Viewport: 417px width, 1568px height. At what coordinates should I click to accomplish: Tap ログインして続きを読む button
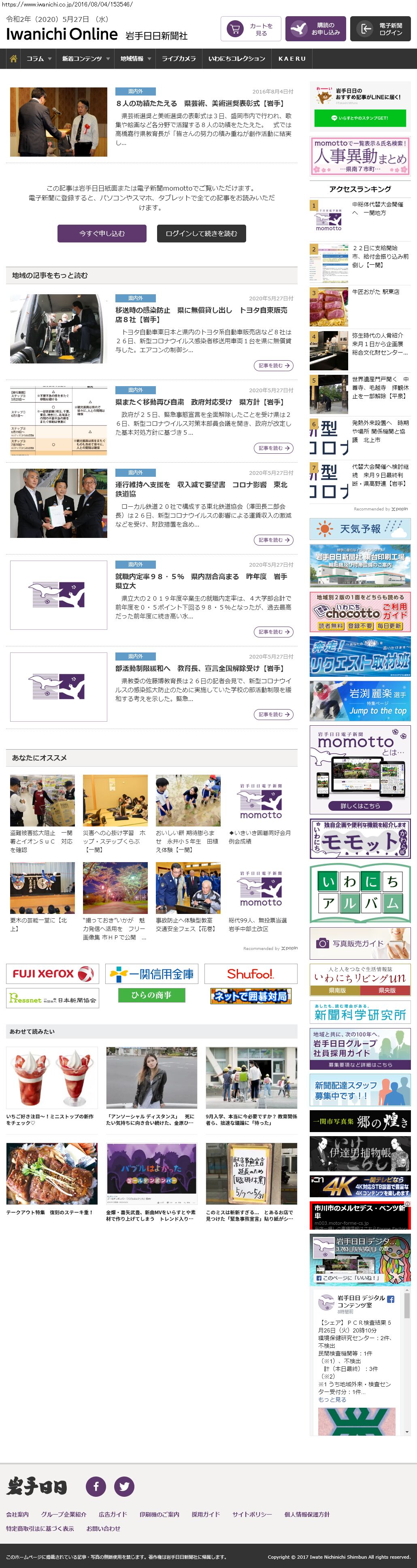pos(201,234)
